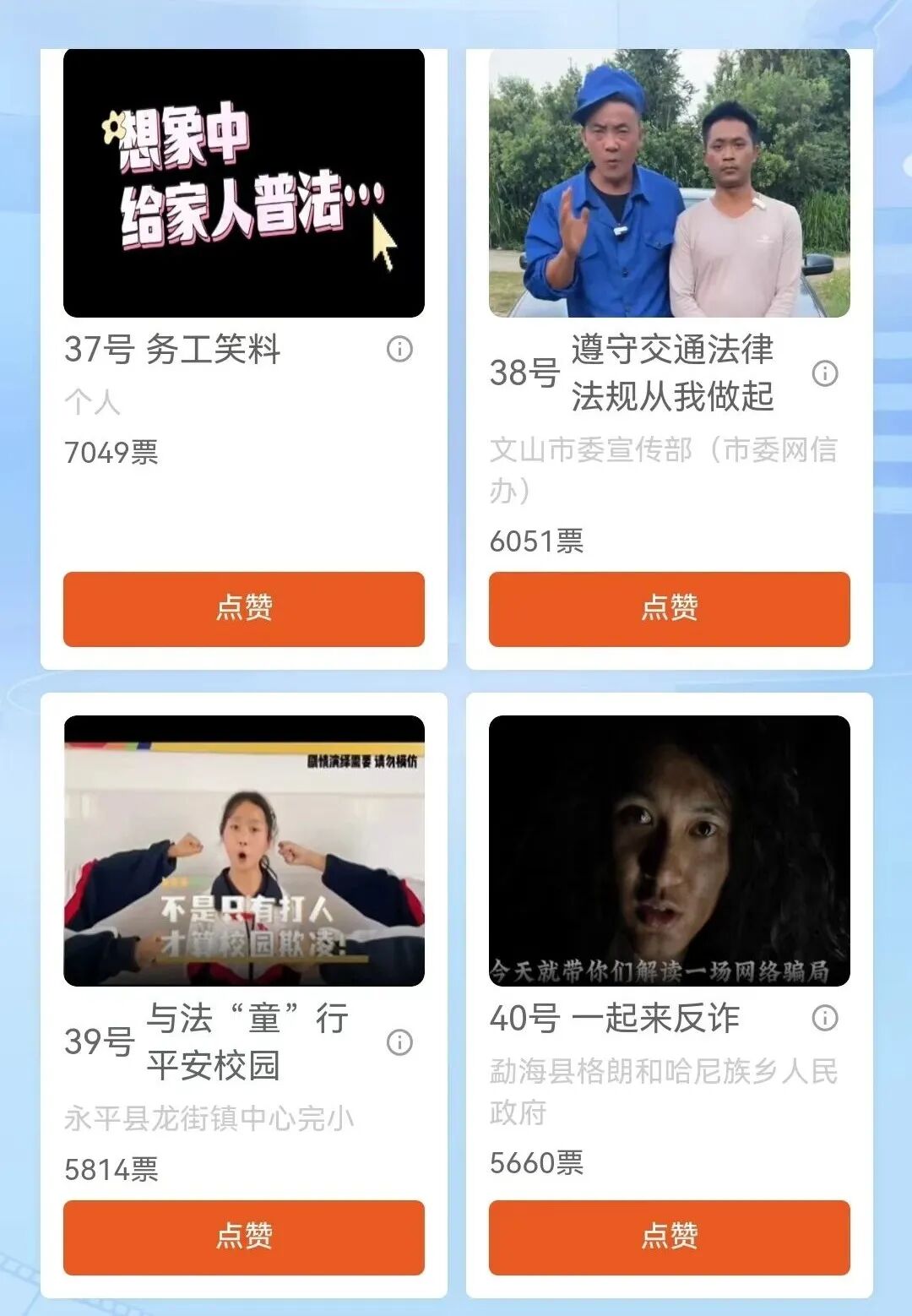Open the 38号 traffic law video thumbnail
This screenshot has height=1316, width=912.
tap(669, 182)
